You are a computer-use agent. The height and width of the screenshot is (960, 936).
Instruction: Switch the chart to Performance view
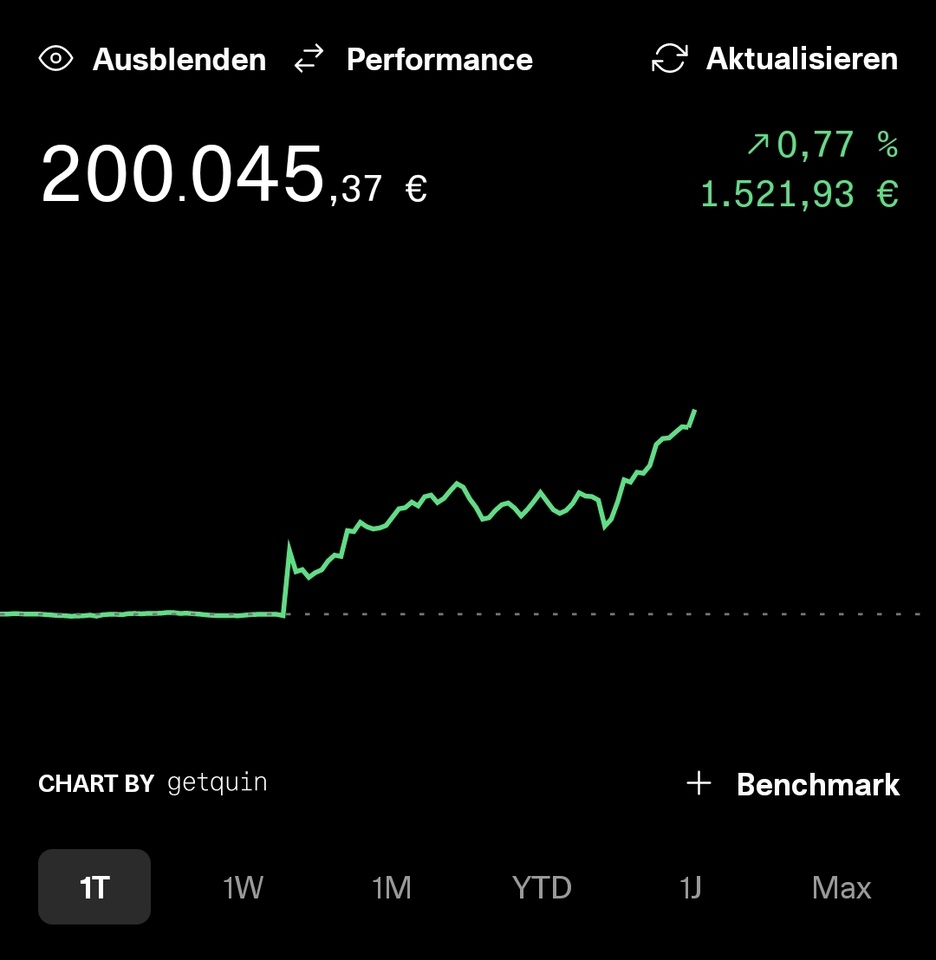click(414, 60)
